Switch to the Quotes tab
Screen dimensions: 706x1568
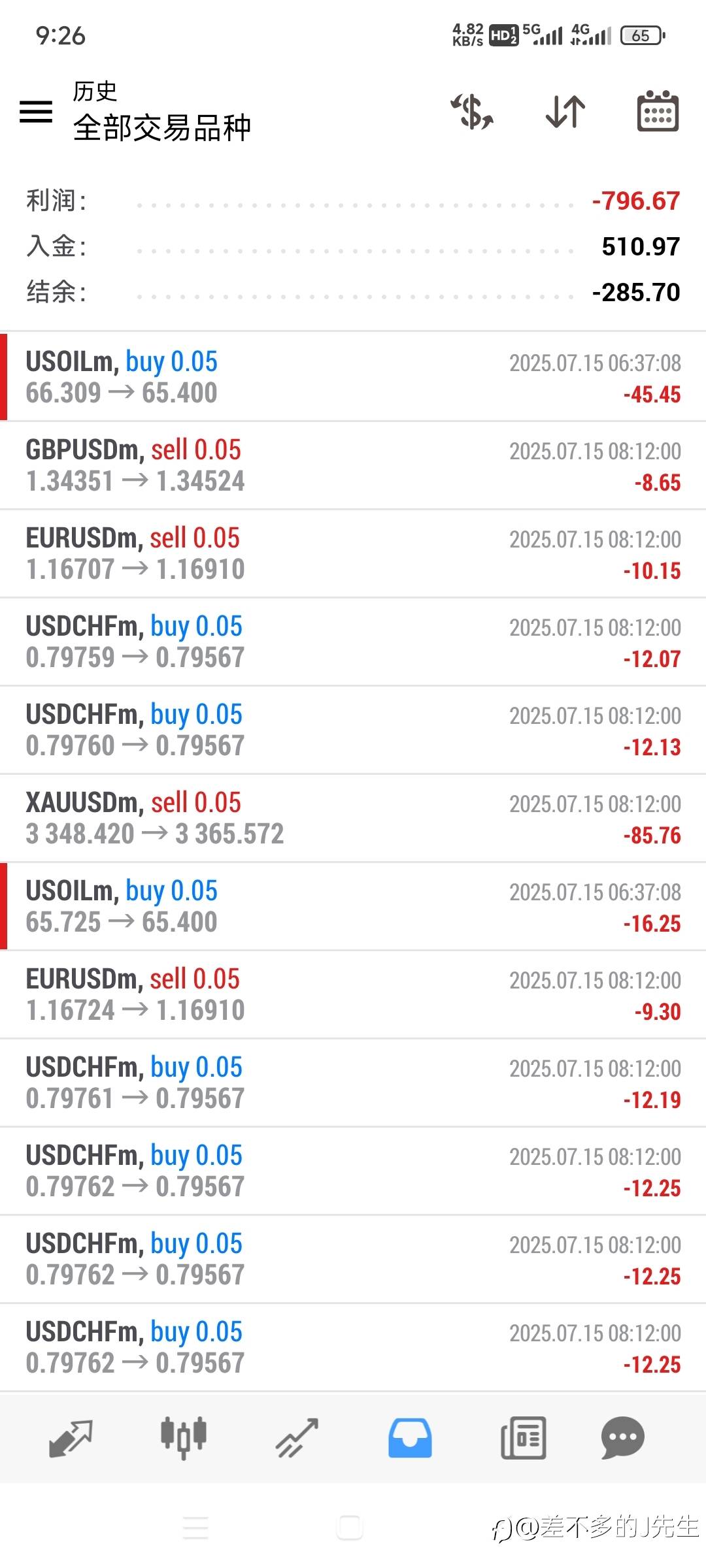[71, 1438]
